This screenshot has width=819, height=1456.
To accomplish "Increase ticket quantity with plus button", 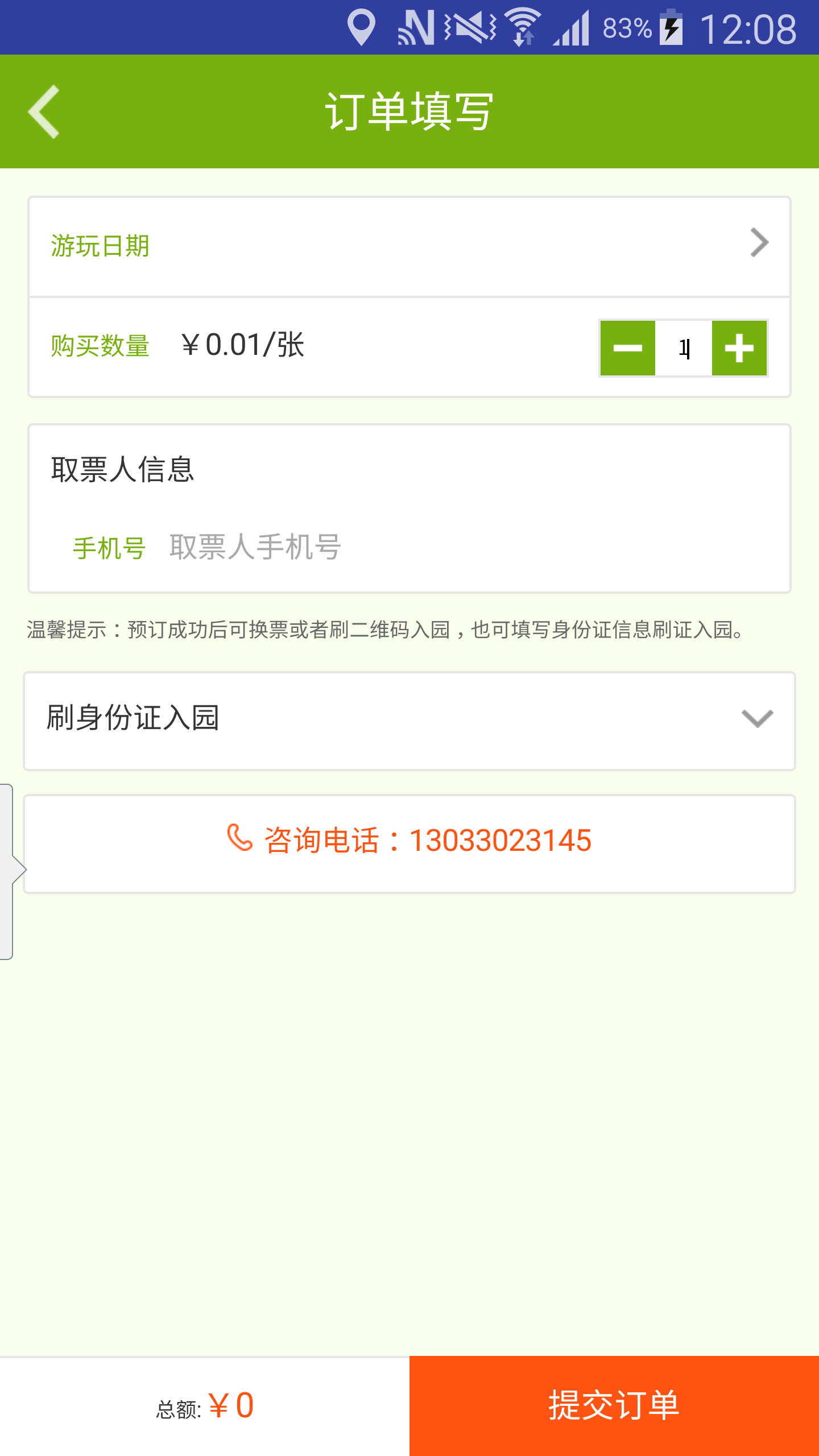I will 739,348.
